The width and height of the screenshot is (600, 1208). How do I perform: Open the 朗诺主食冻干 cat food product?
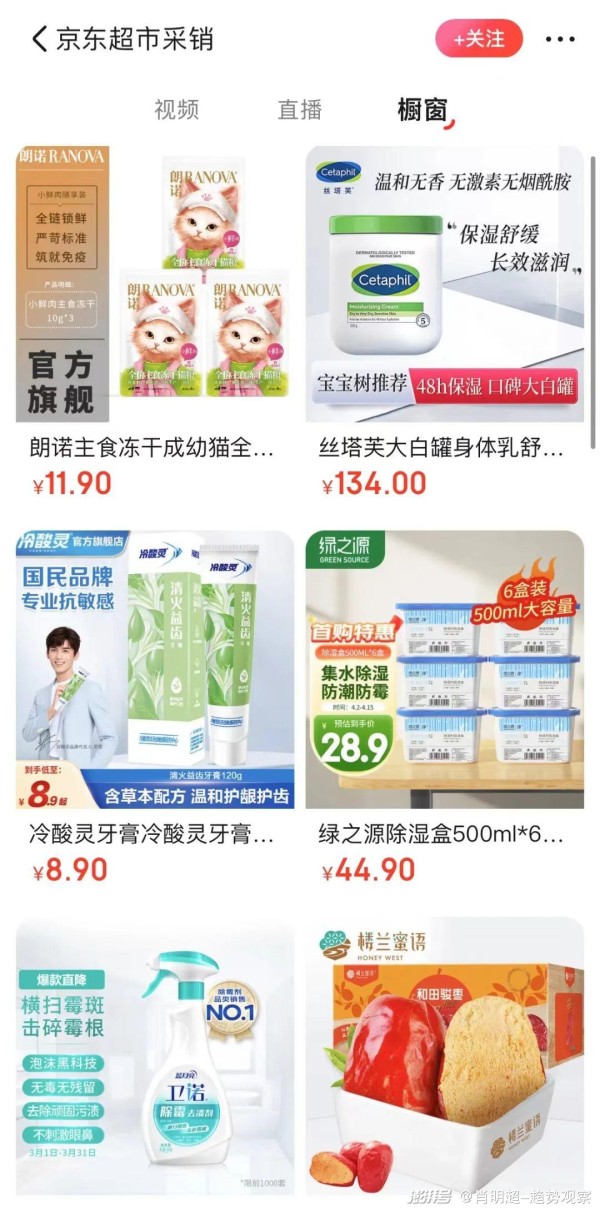point(154,285)
